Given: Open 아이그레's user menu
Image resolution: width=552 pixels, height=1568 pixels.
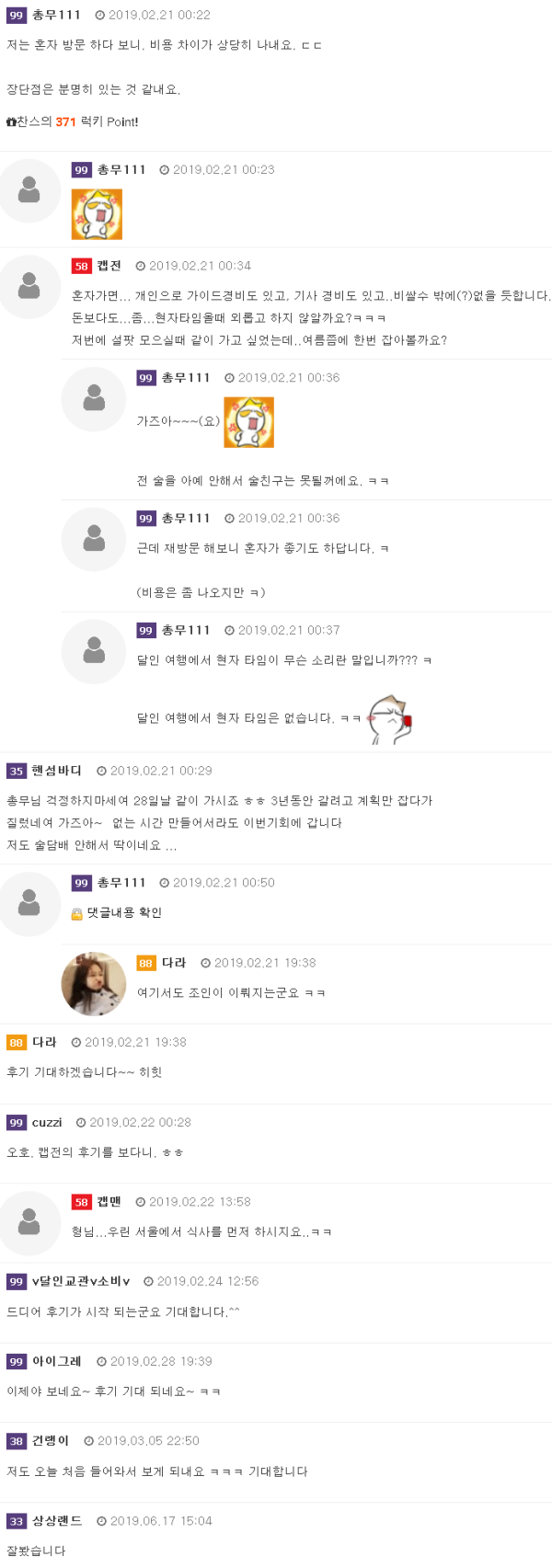Looking at the screenshot, I should coord(57,1361).
